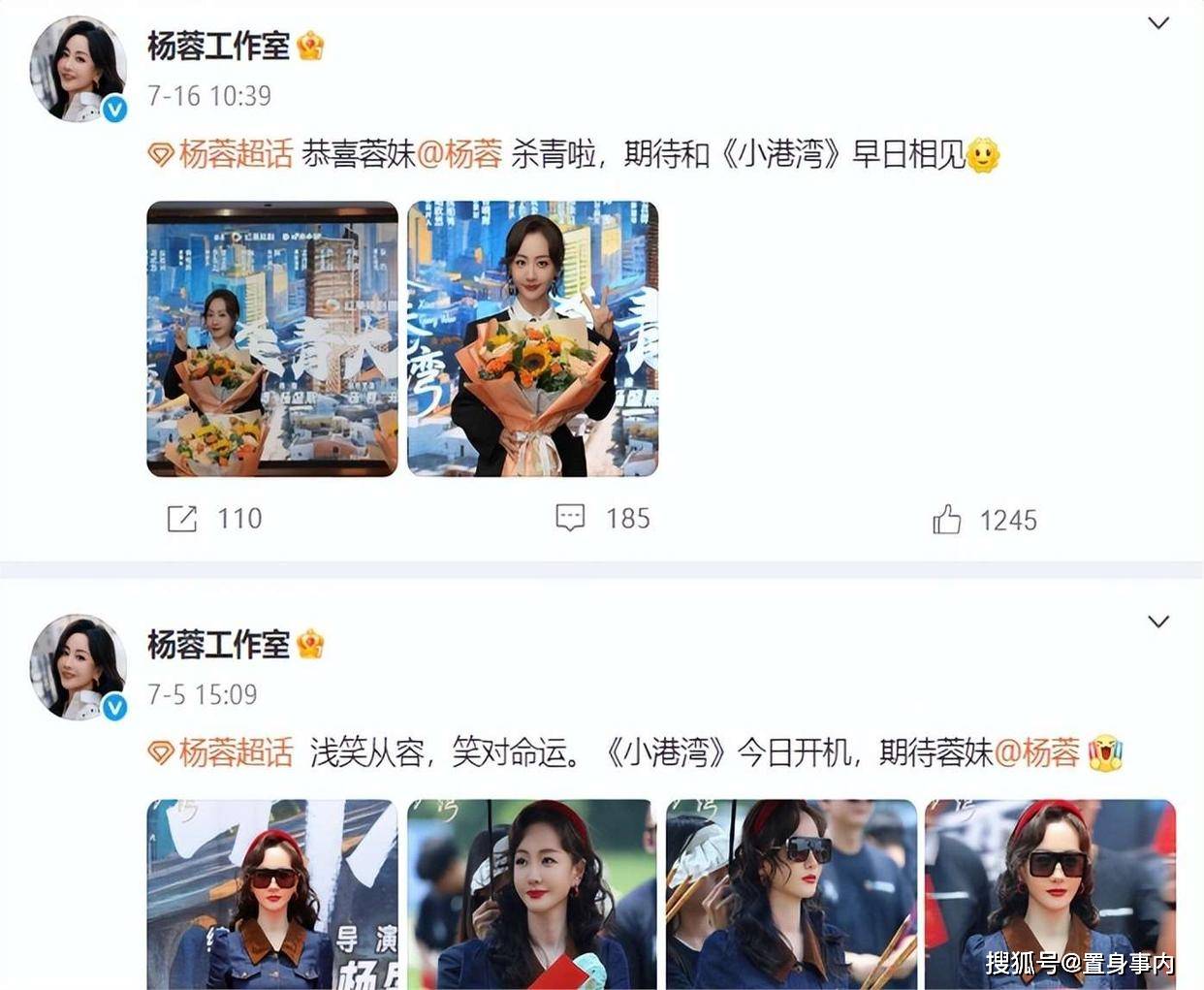
Task: View the third photo of the 开机 post
Action: (x=791, y=894)
